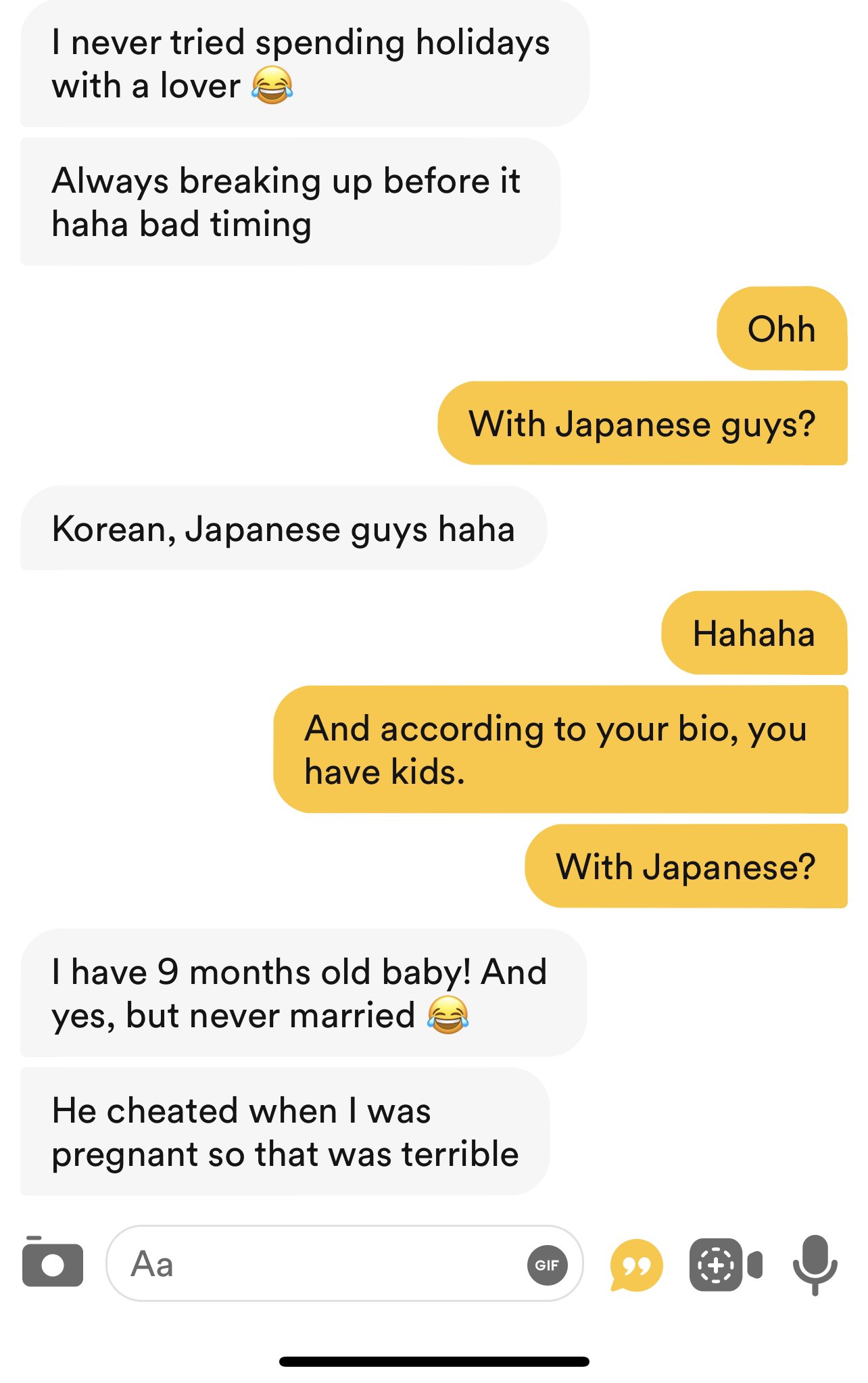The image size is (868, 1383).
Task: Start a video note recording
Action: tap(725, 1265)
